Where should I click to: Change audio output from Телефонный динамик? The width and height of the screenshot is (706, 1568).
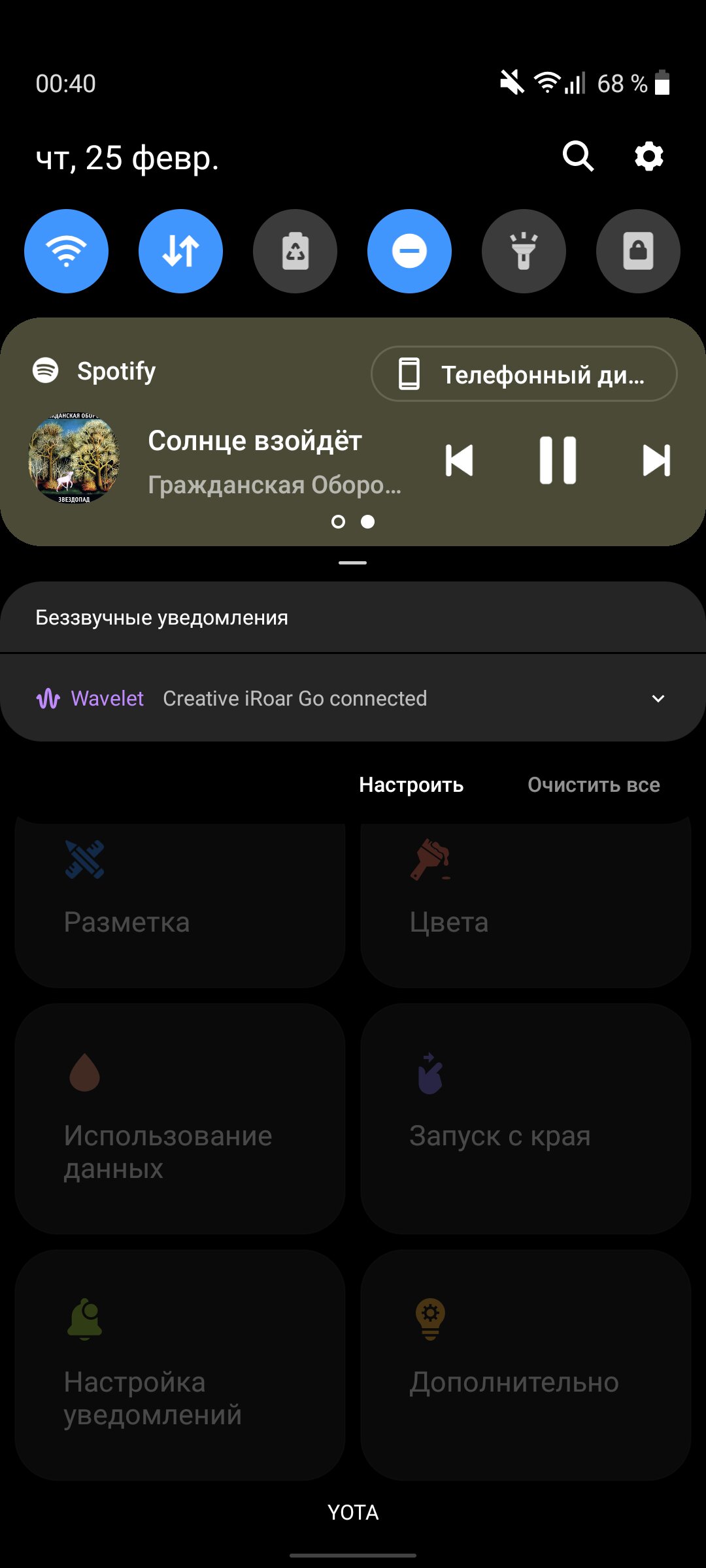pos(524,374)
